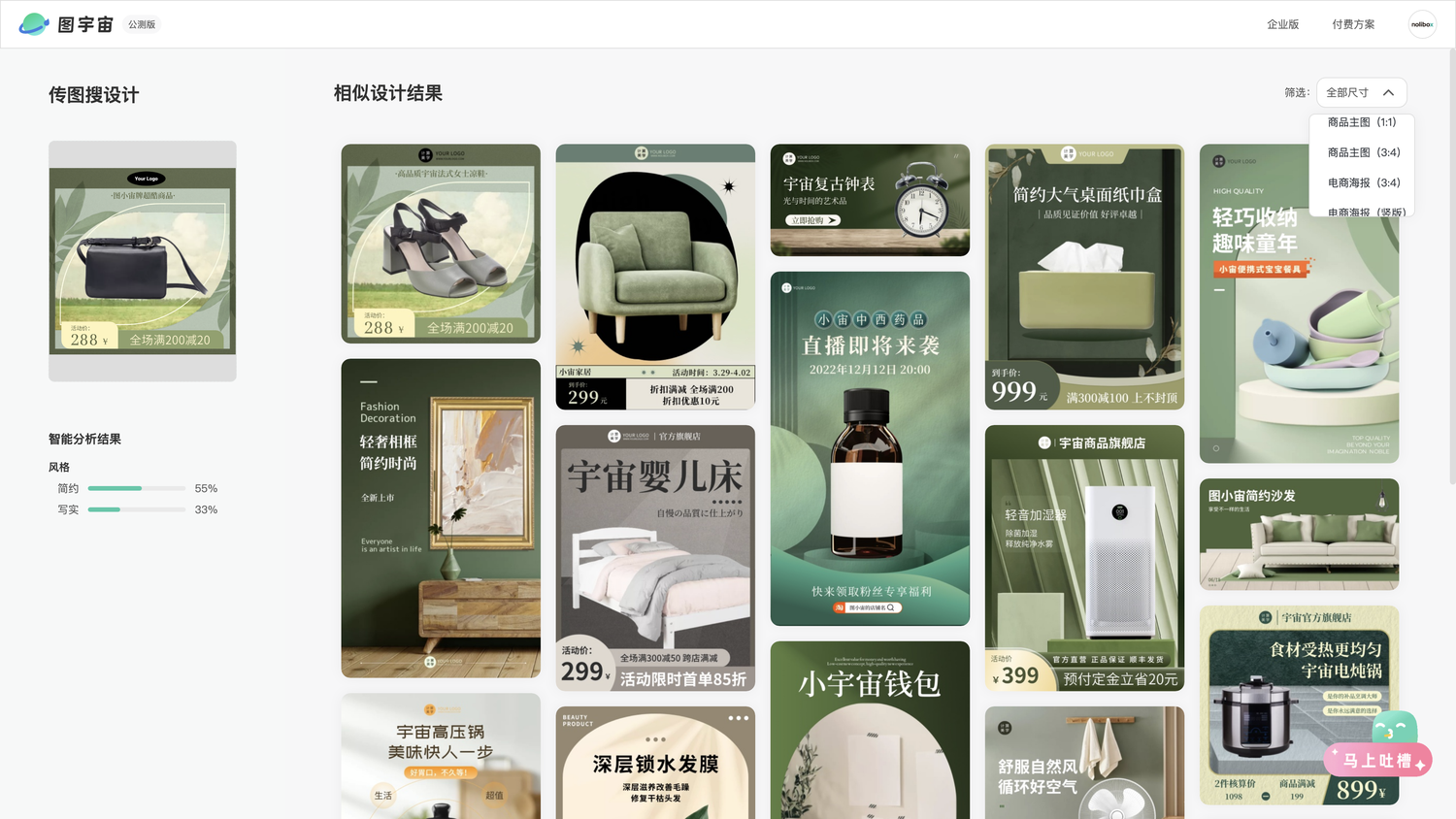Open the nolibox user avatar
The width and height of the screenshot is (1456, 819).
[x=1422, y=24]
